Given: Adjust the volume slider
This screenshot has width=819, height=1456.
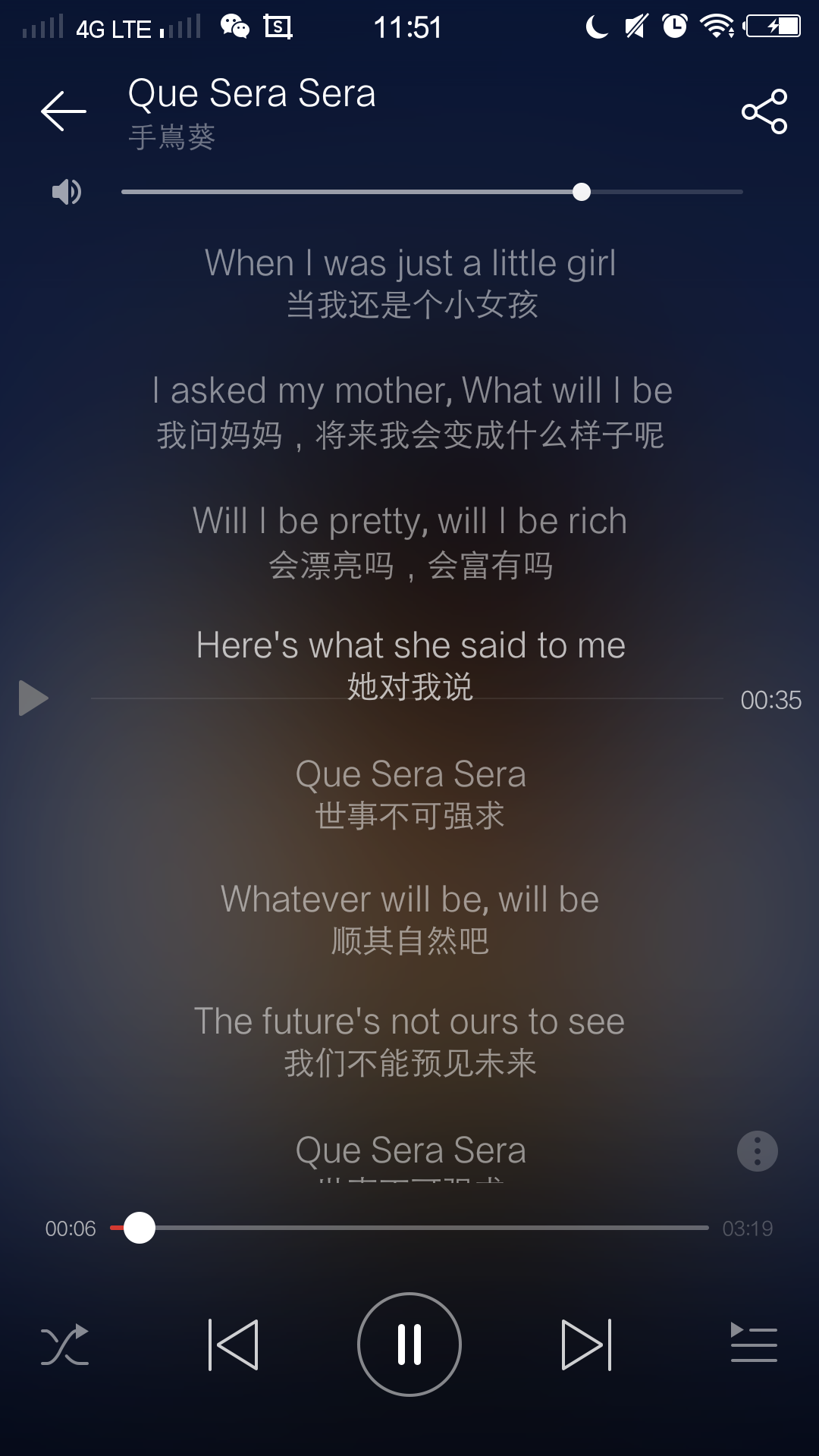Looking at the screenshot, I should point(582,192).
